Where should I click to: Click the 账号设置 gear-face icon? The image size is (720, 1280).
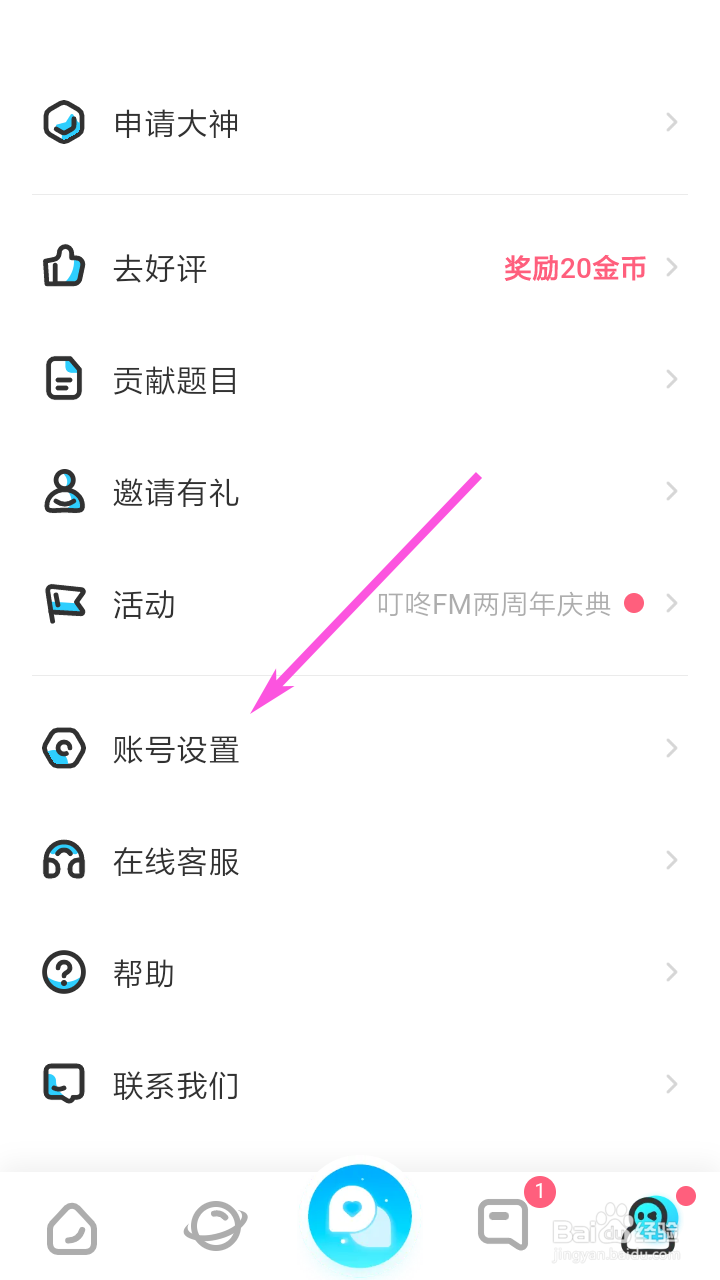[x=64, y=748]
